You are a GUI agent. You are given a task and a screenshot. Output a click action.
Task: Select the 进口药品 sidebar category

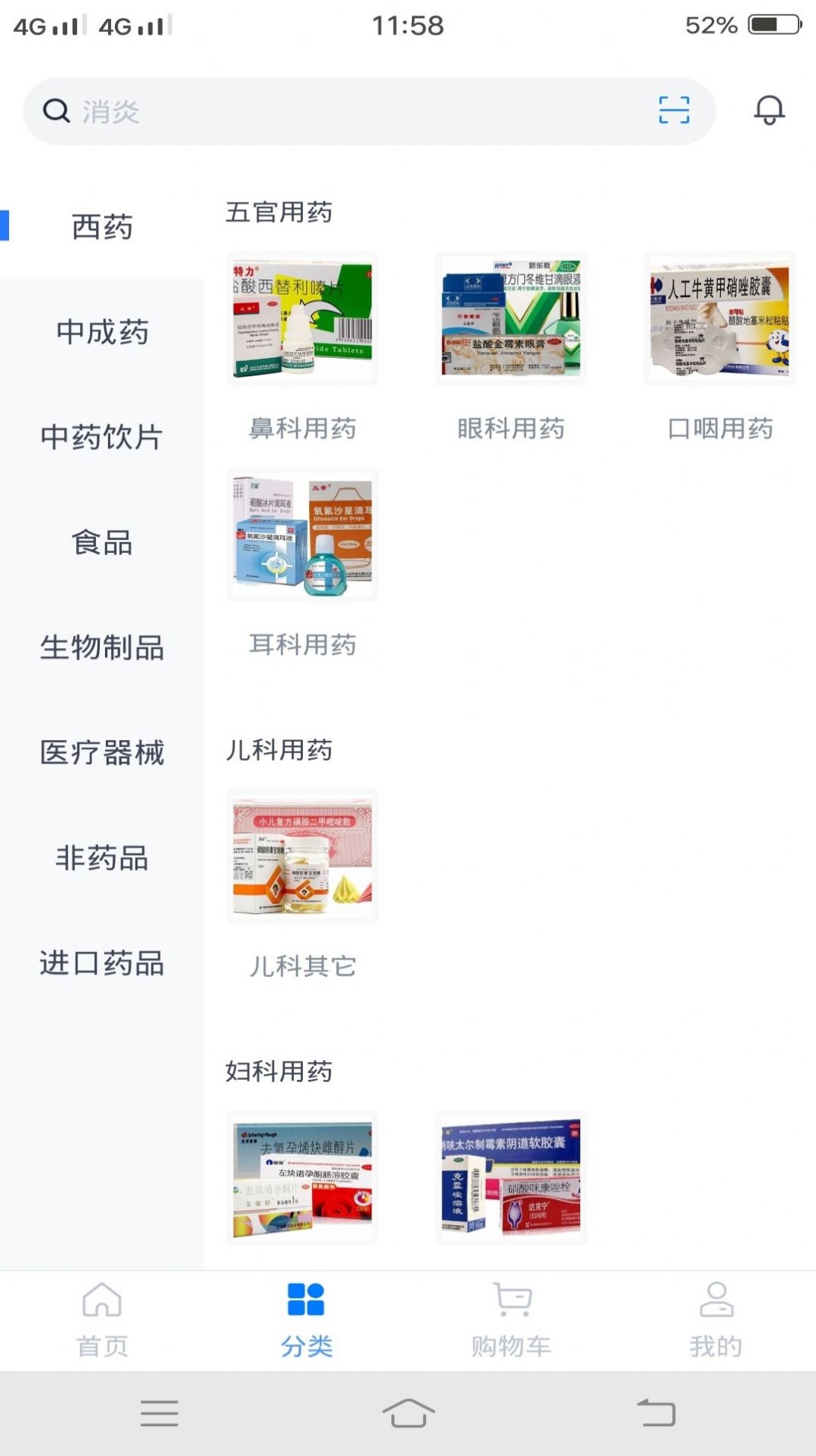click(101, 963)
